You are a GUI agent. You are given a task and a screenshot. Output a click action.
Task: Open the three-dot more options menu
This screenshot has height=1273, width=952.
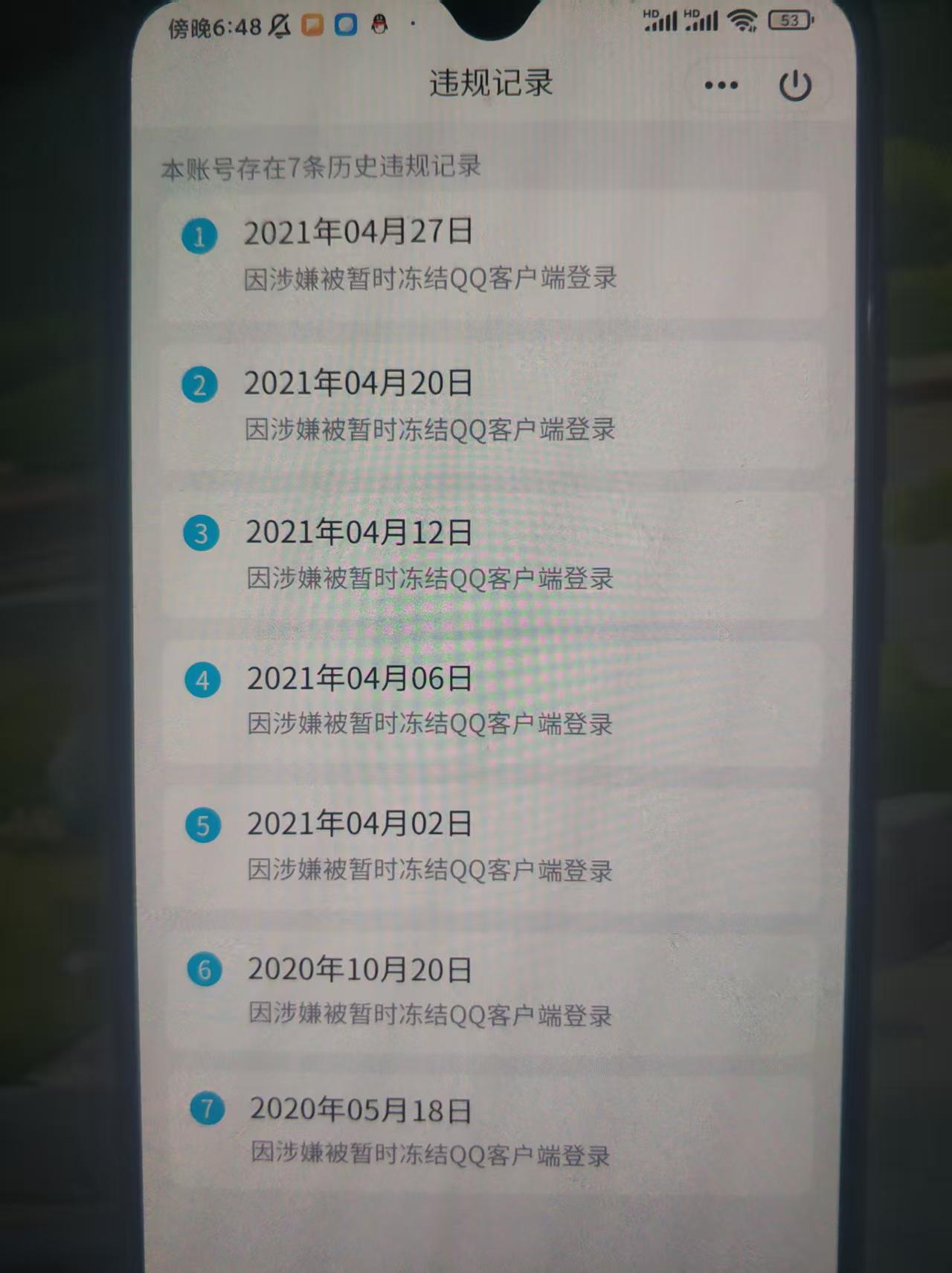(721, 86)
